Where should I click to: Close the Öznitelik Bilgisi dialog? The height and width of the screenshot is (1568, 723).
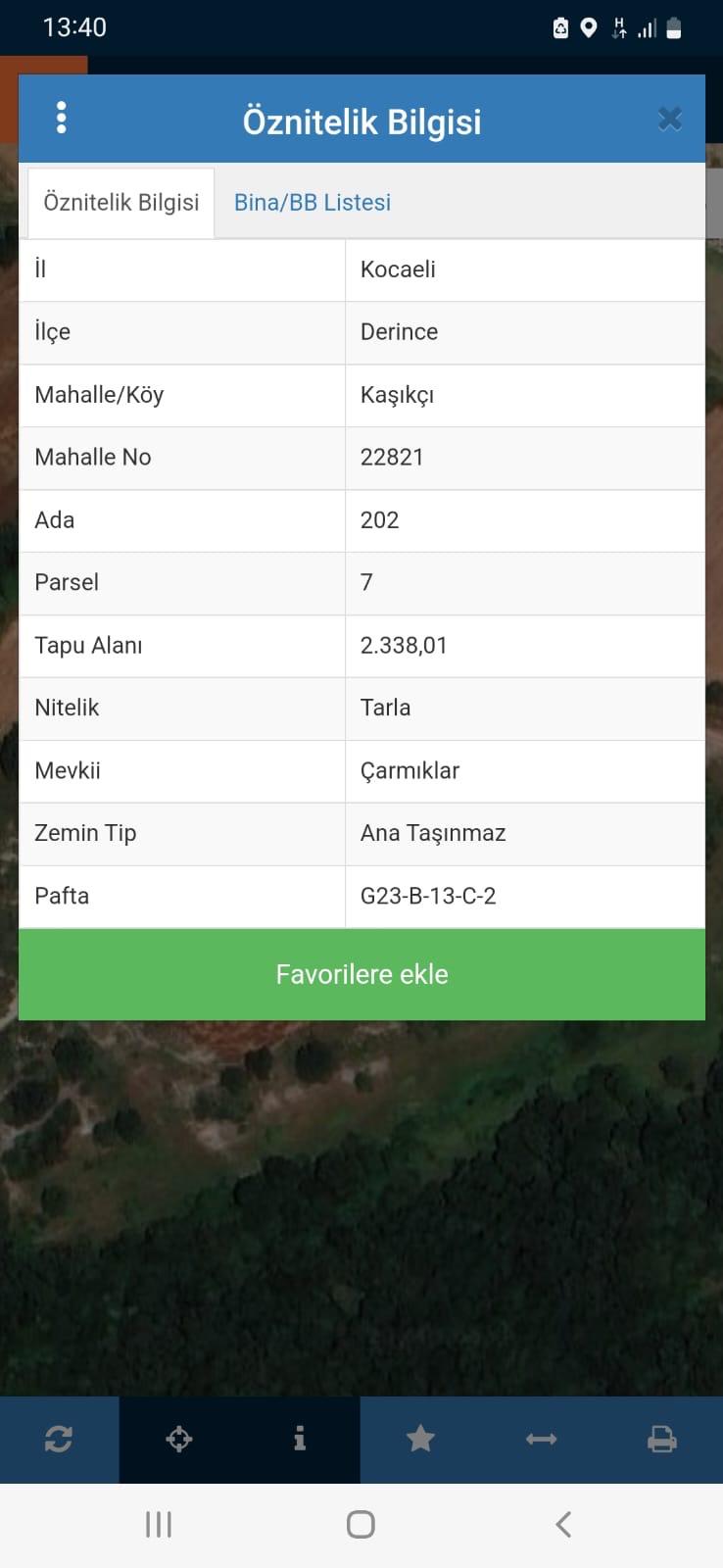670,119
